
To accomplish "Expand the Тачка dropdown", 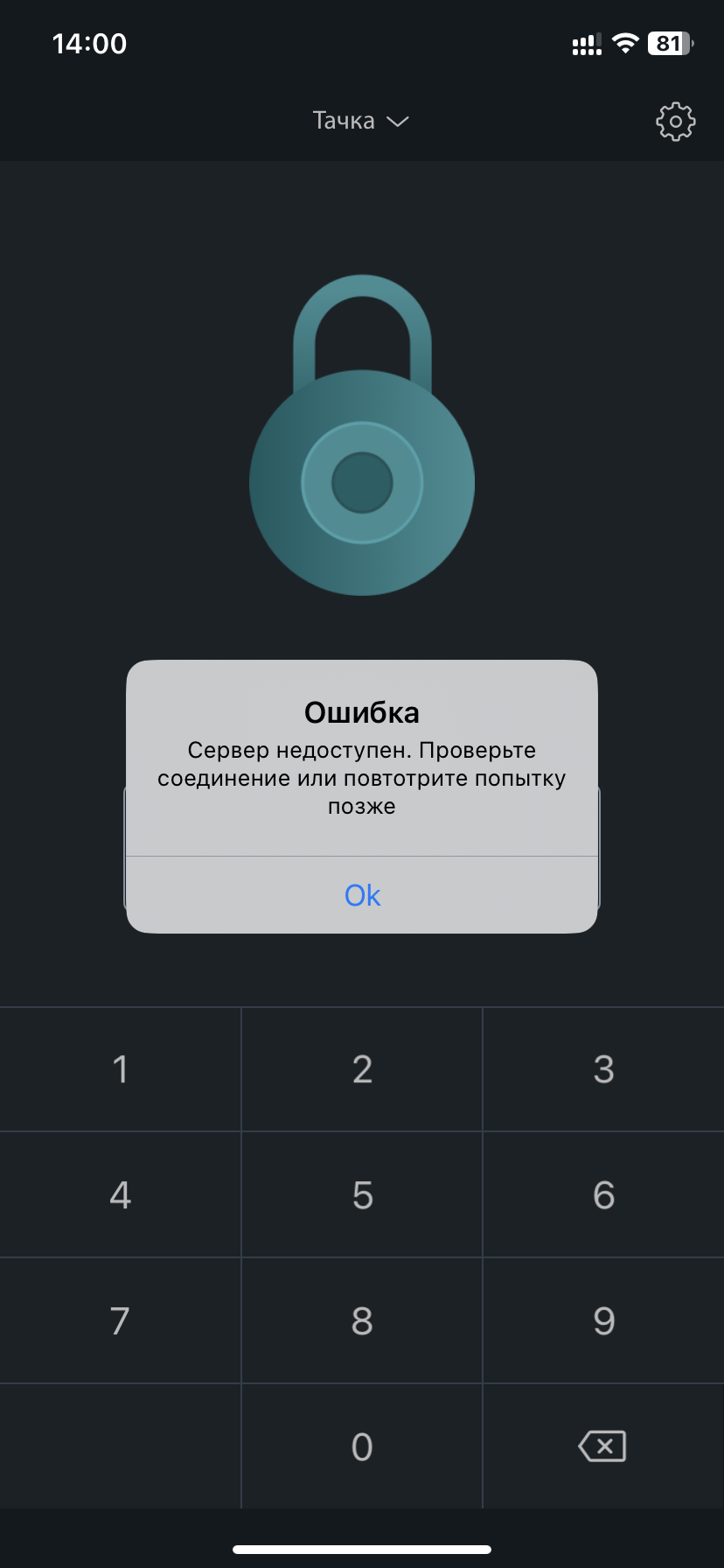I will coord(360,121).
